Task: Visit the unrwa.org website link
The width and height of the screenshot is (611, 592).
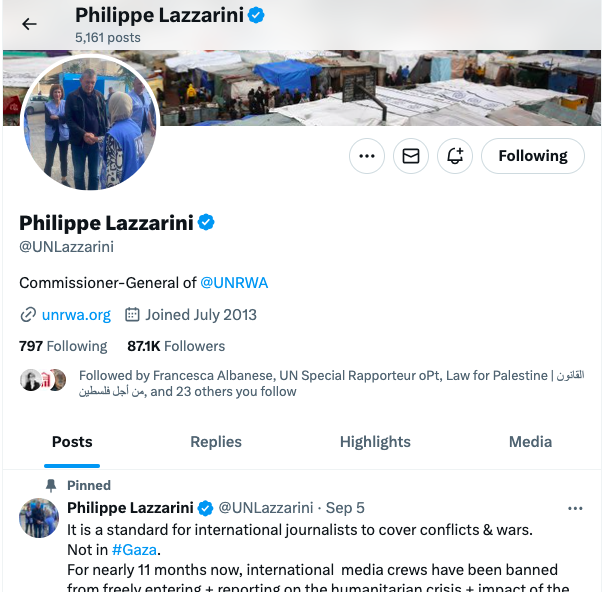Action: [x=76, y=315]
